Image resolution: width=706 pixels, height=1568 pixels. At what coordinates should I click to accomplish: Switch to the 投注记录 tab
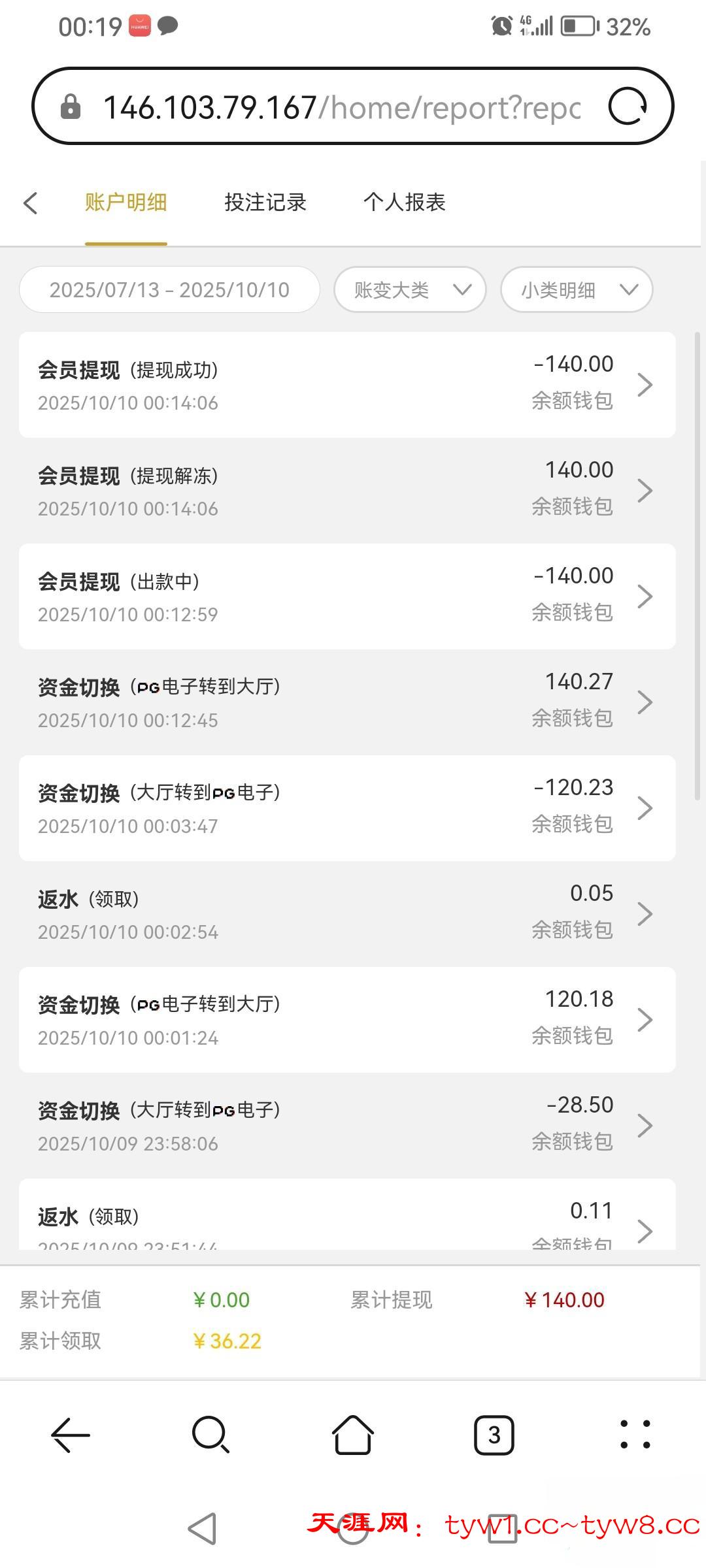265,203
